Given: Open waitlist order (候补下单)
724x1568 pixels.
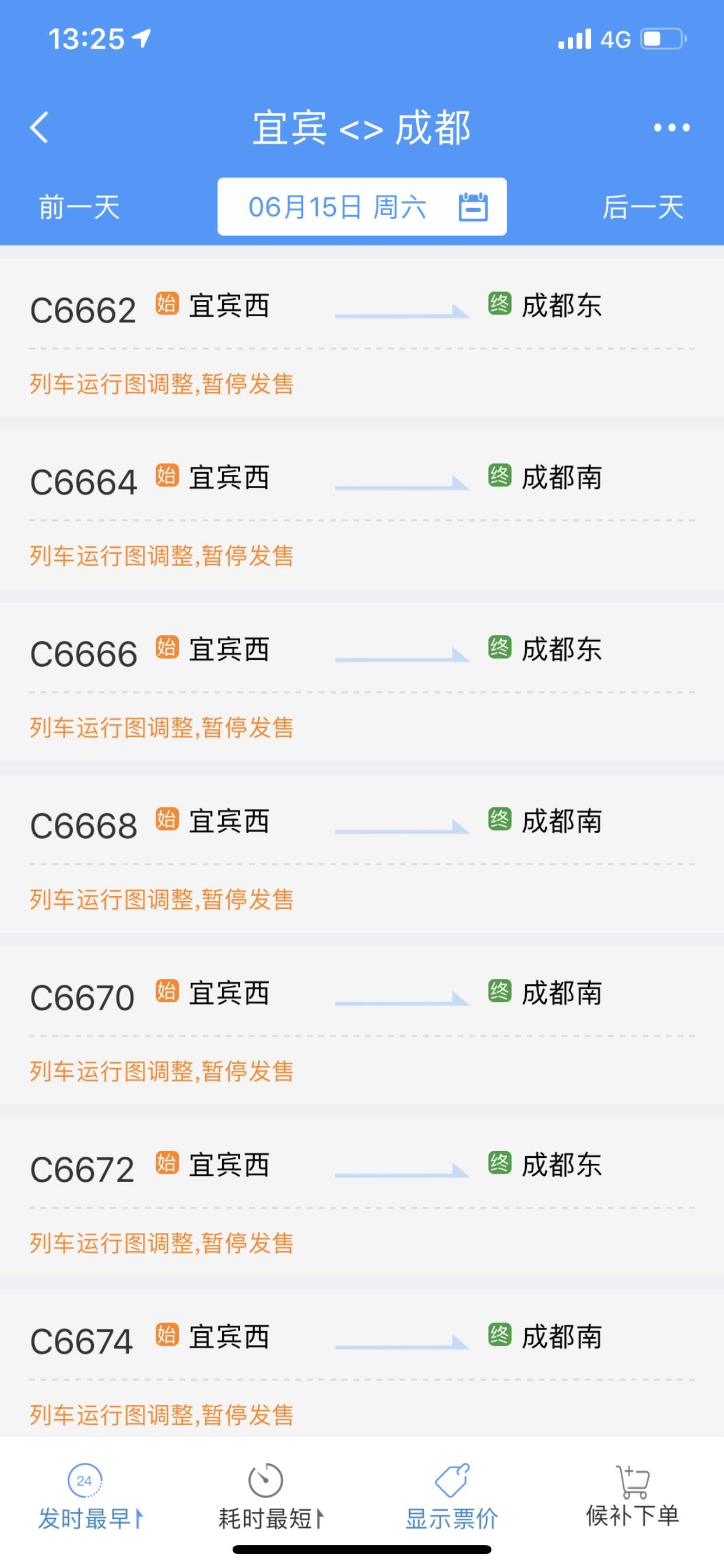Looking at the screenshot, I should coord(632,1496).
